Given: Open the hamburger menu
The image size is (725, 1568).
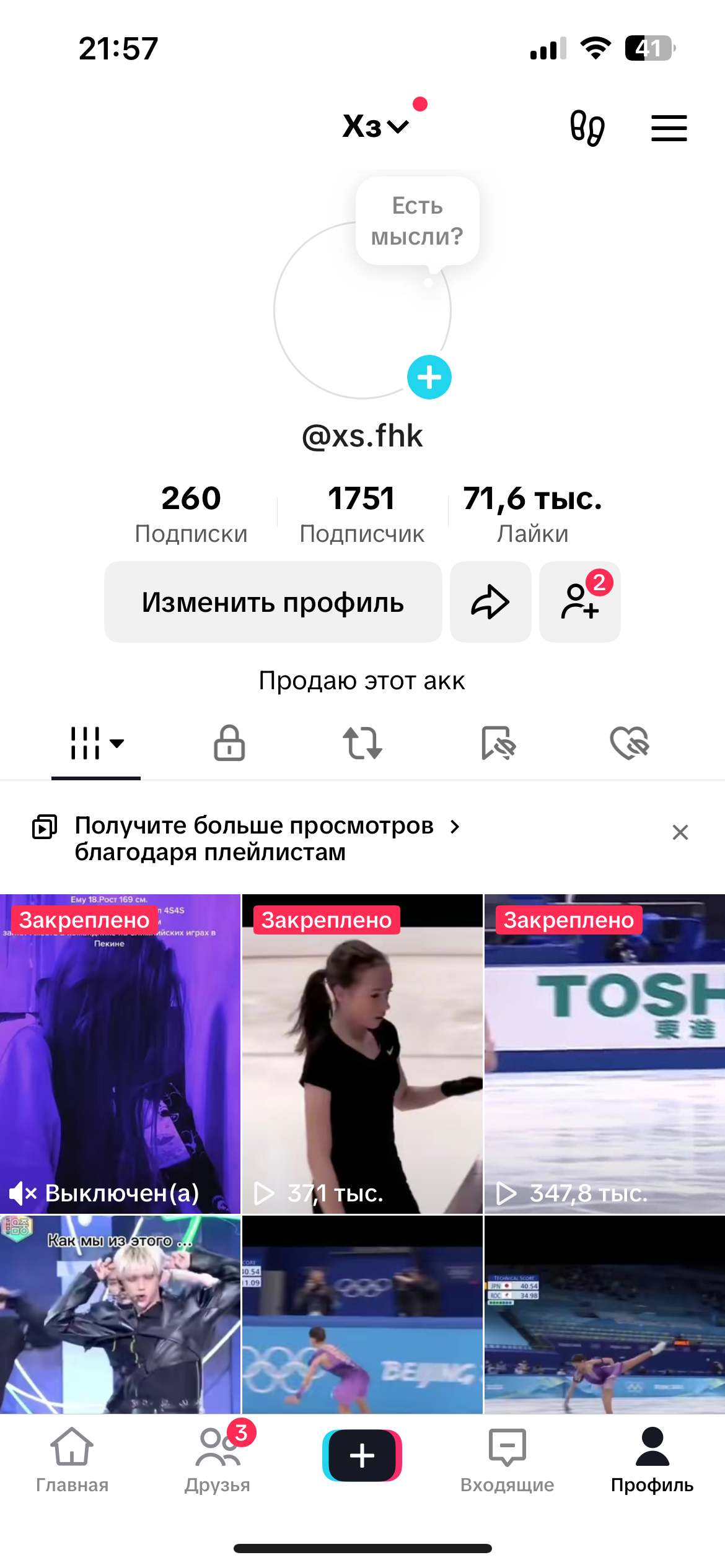Looking at the screenshot, I should click(669, 128).
